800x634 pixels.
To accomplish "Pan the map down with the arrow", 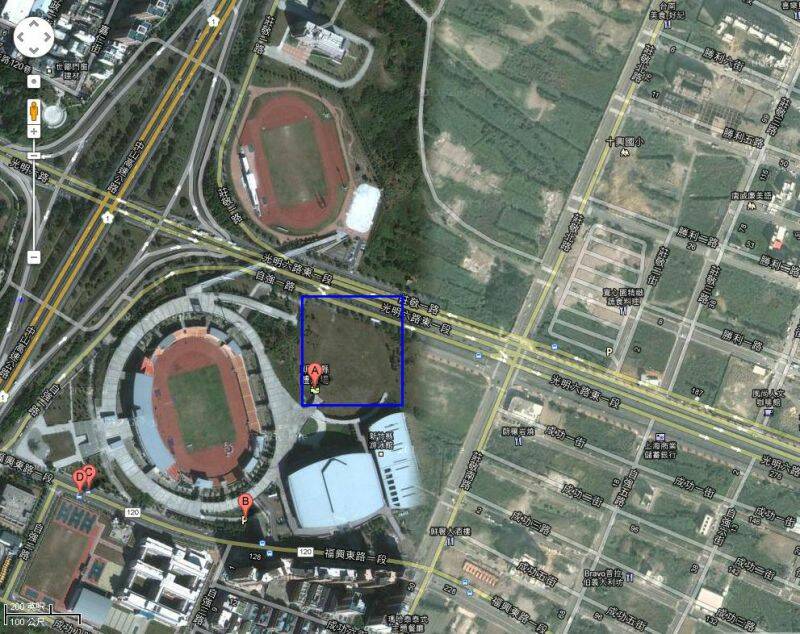I will [34, 51].
